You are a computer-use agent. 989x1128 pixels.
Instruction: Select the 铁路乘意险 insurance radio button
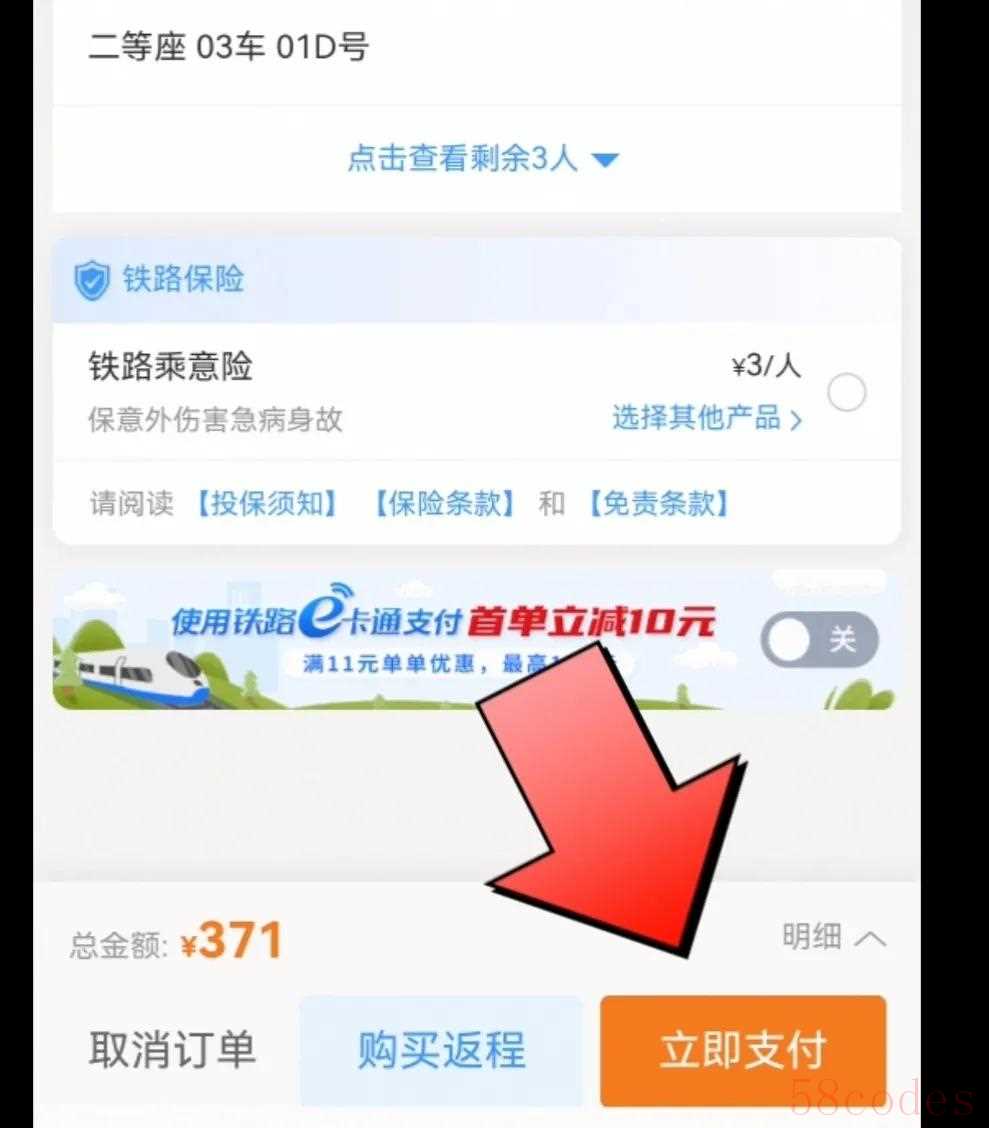847,394
